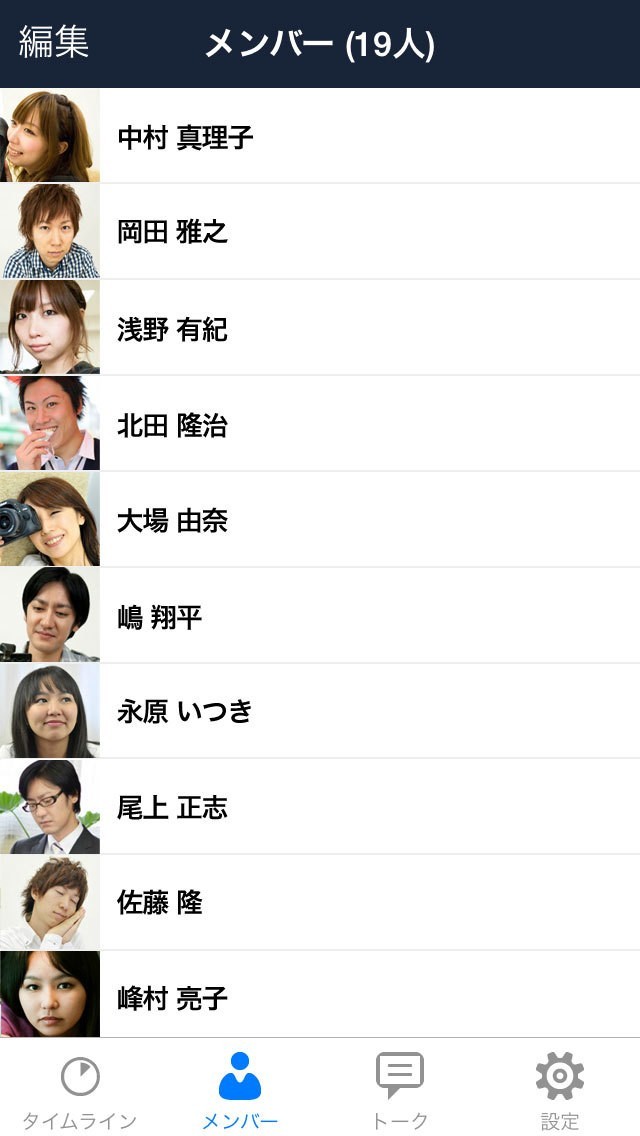View 北田 隆治's profile
The height and width of the screenshot is (1136, 640).
coord(320,424)
